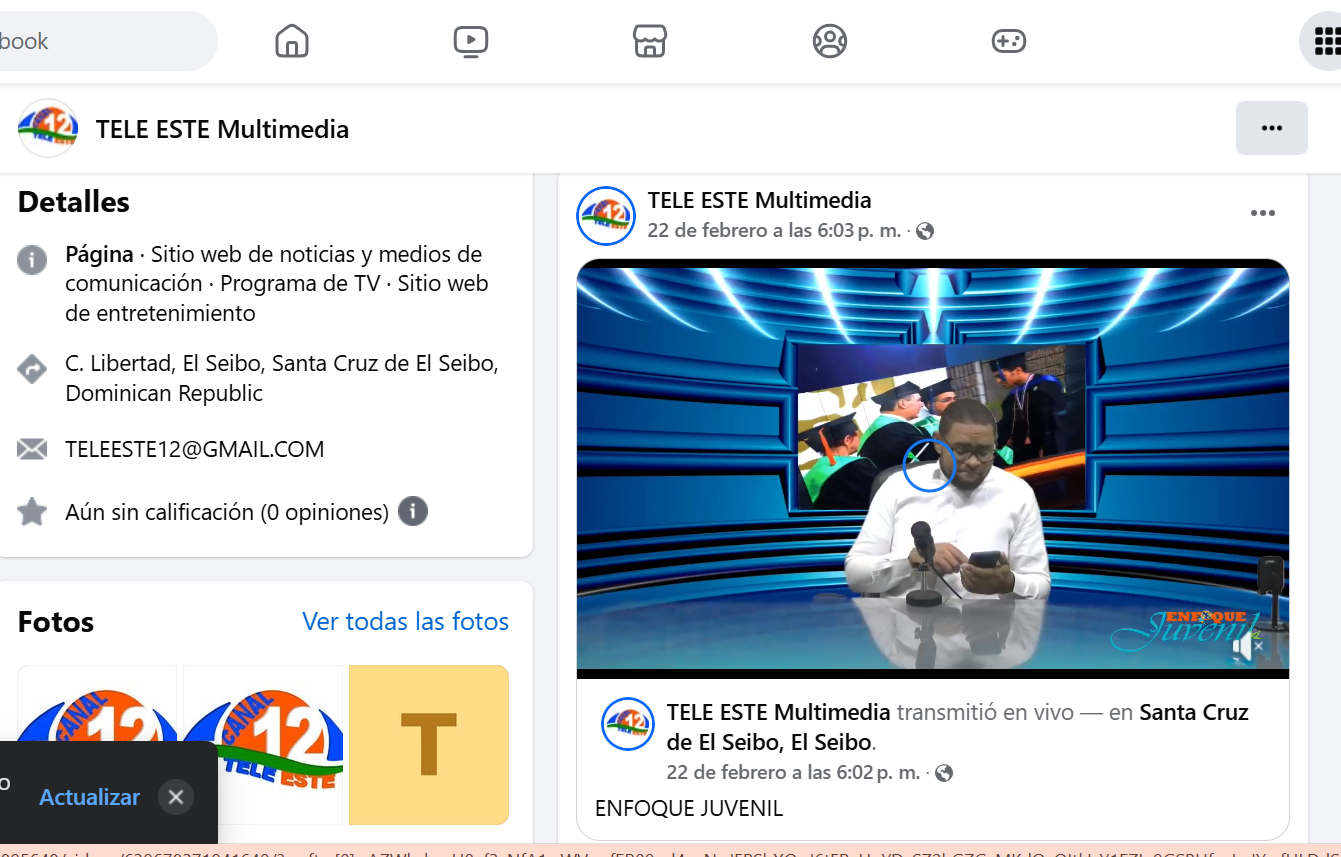
Task: Open the Canal 12 Tele Este photo
Action: (263, 745)
